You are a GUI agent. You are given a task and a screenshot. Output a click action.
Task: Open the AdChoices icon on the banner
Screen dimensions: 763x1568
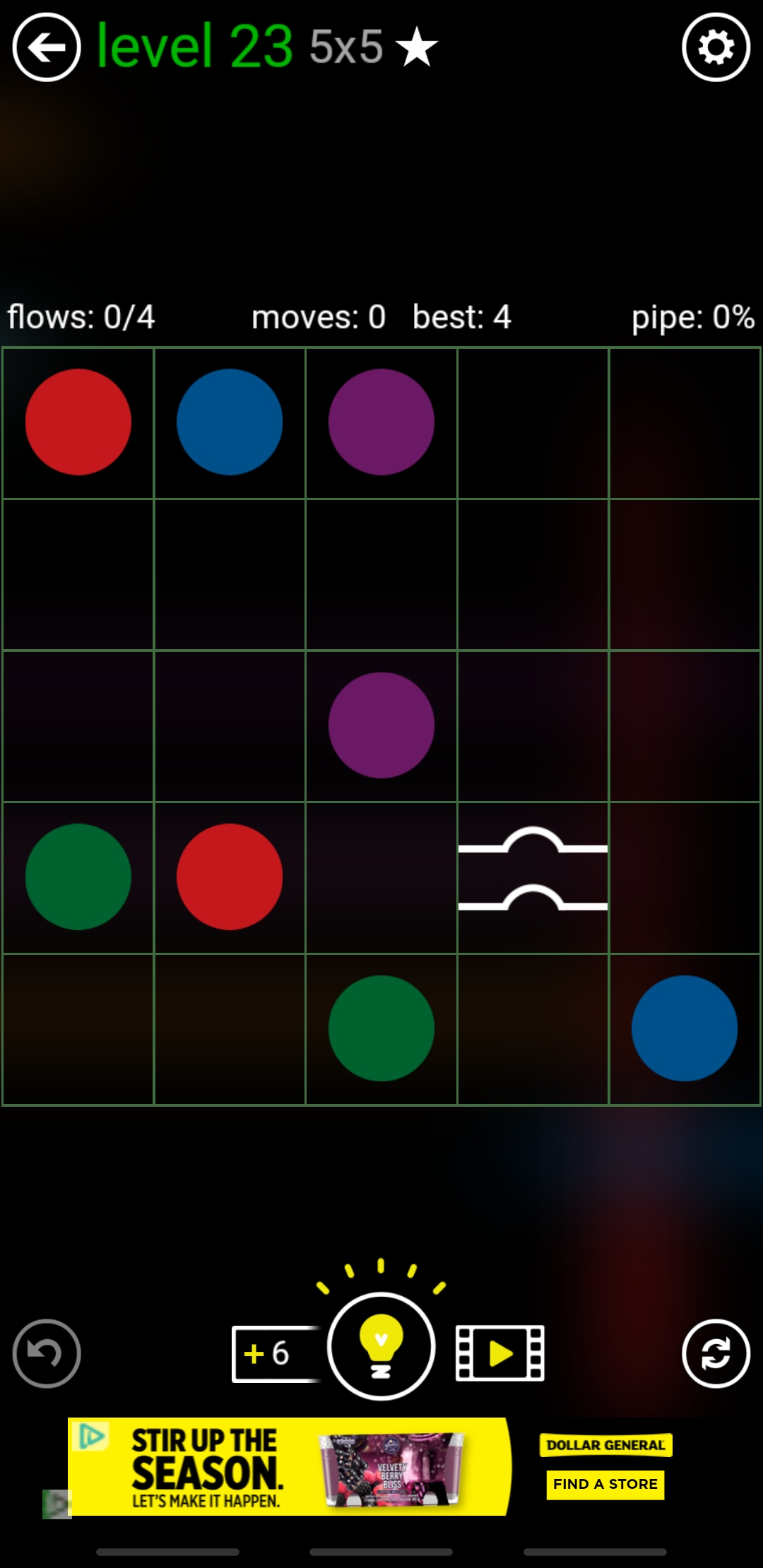[x=90, y=1436]
